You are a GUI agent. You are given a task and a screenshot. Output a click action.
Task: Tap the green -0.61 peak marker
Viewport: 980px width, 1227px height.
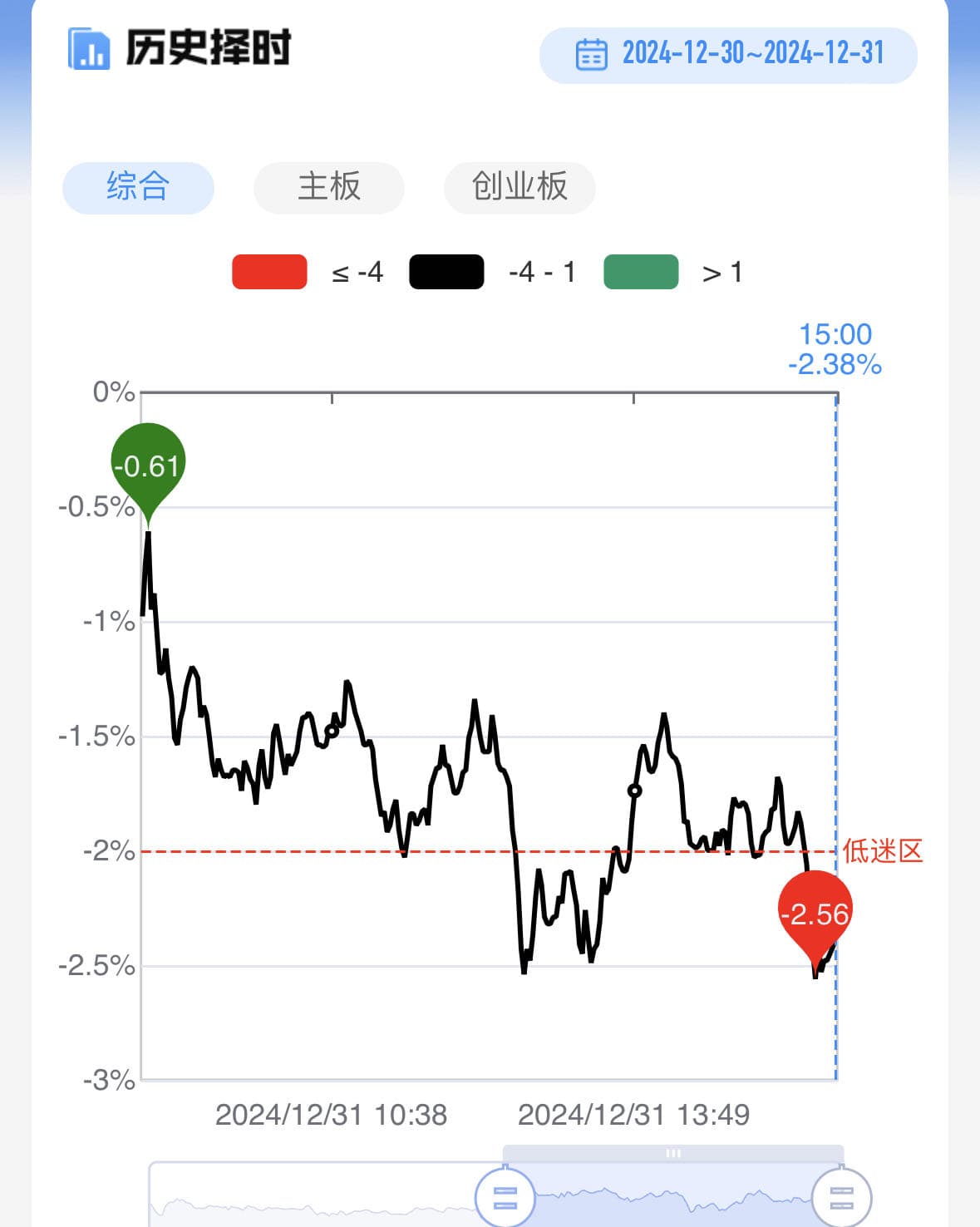tap(148, 465)
